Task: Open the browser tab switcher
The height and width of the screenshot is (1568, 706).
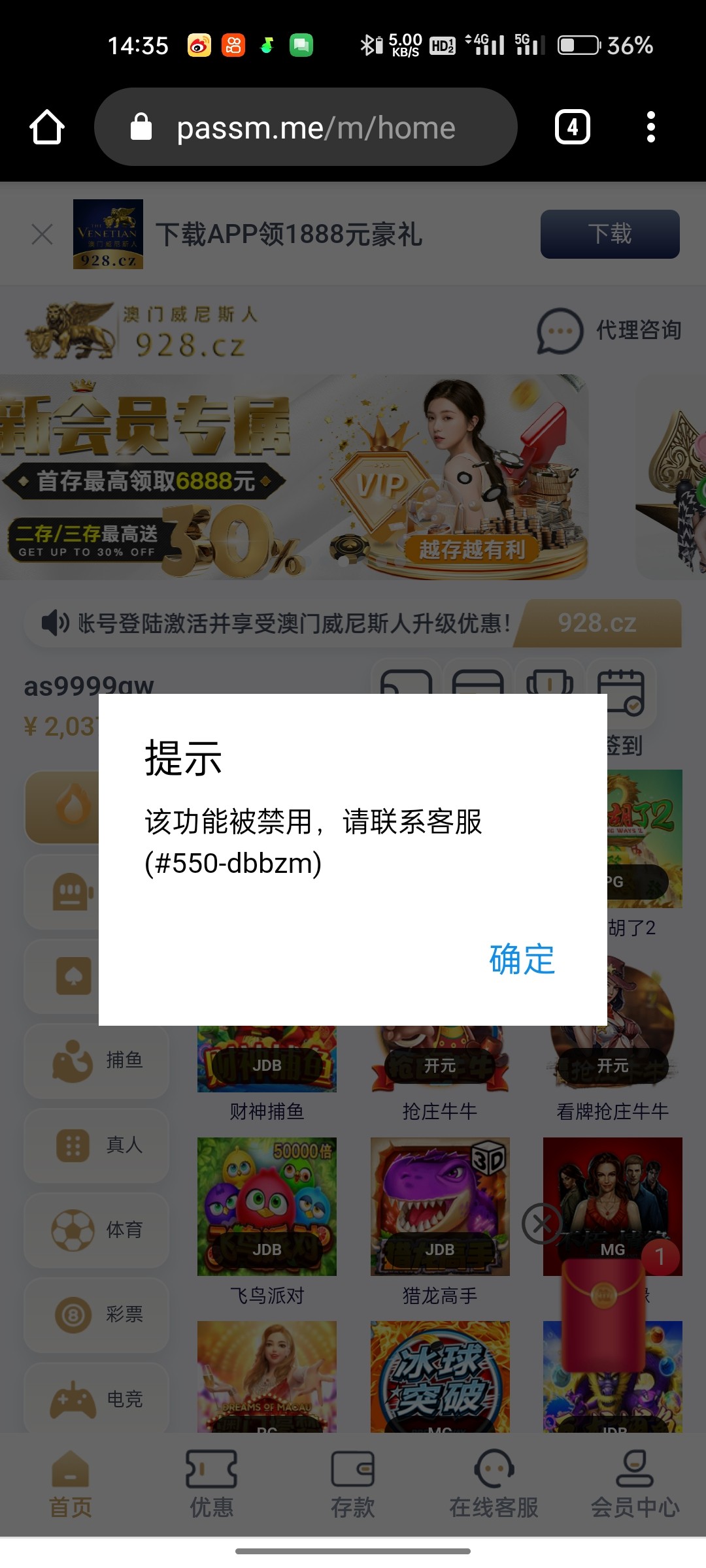Action: [x=572, y=127]
